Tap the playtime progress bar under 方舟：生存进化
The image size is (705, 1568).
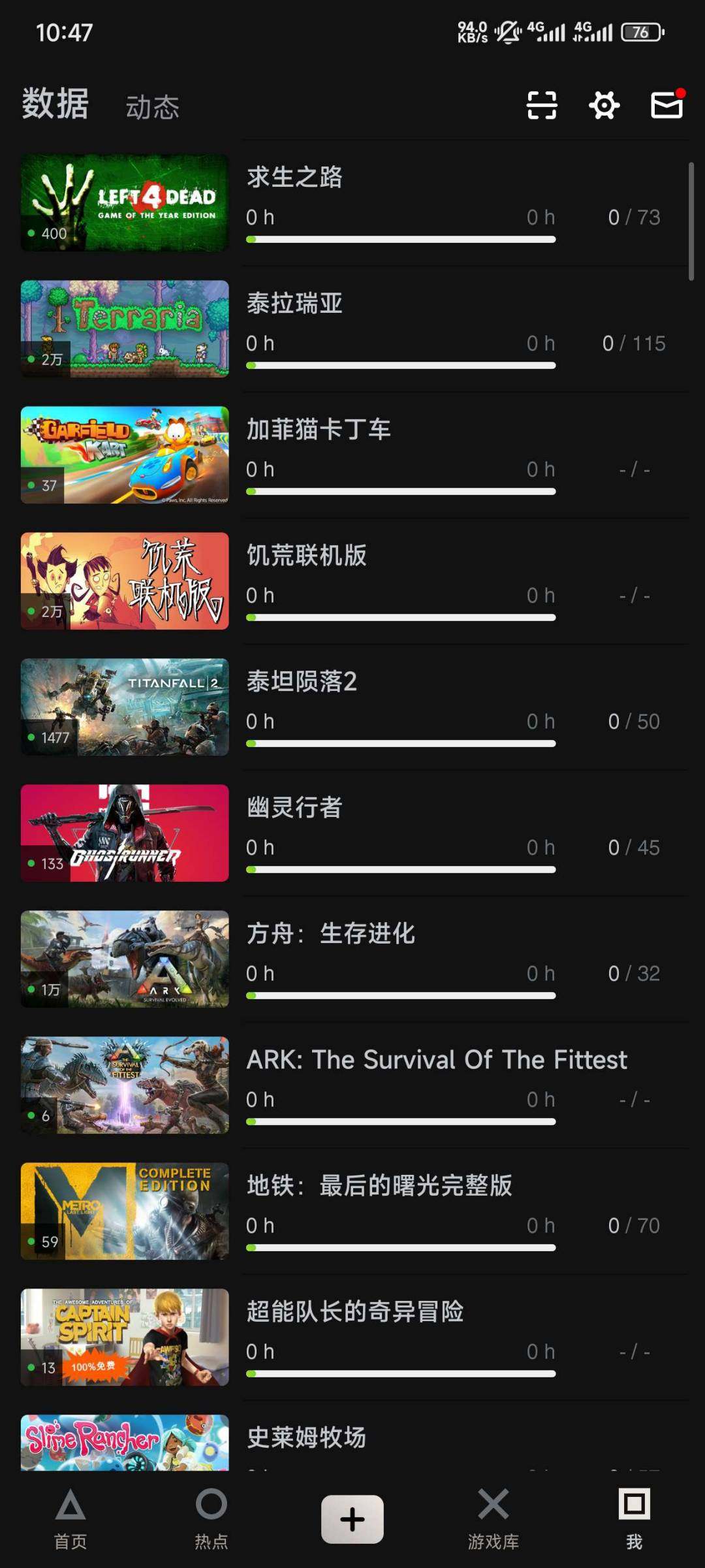point(400,995)
